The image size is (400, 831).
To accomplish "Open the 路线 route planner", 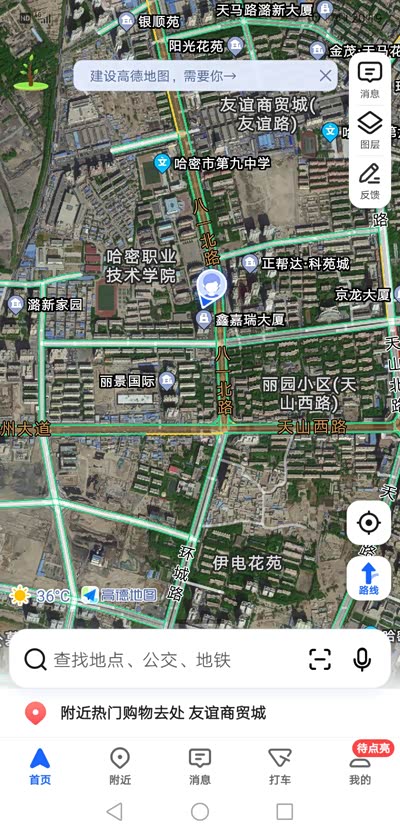I will pos(369,578).
